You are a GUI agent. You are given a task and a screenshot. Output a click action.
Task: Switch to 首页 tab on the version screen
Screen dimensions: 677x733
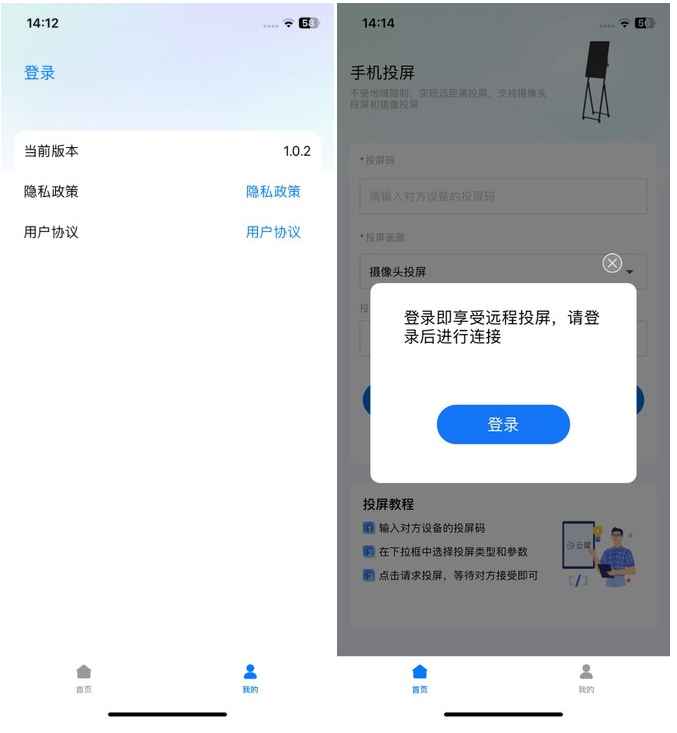84,678
